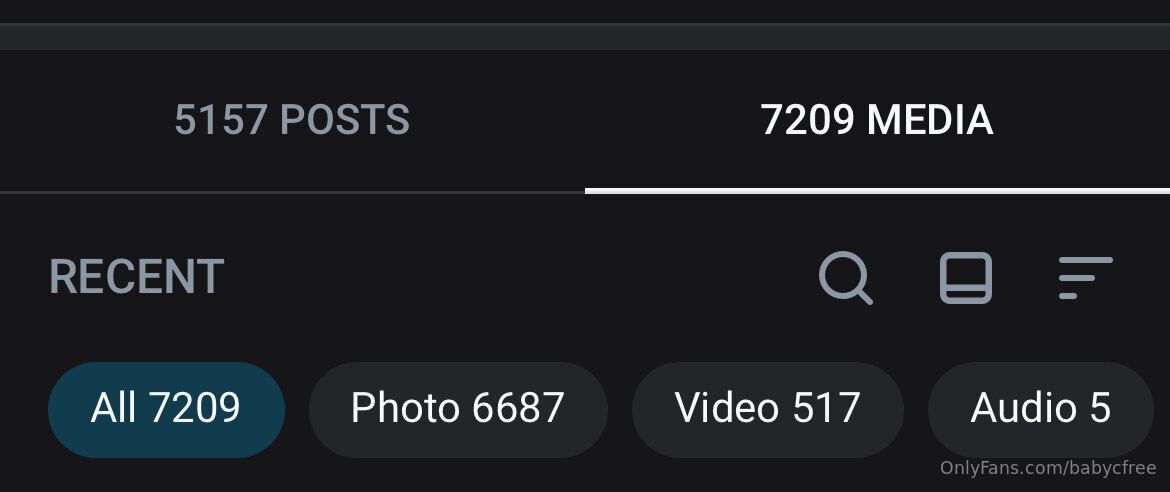Filter by Audio 5 chip
This screenshot has width=1170, height=492.
(1040, 409)
